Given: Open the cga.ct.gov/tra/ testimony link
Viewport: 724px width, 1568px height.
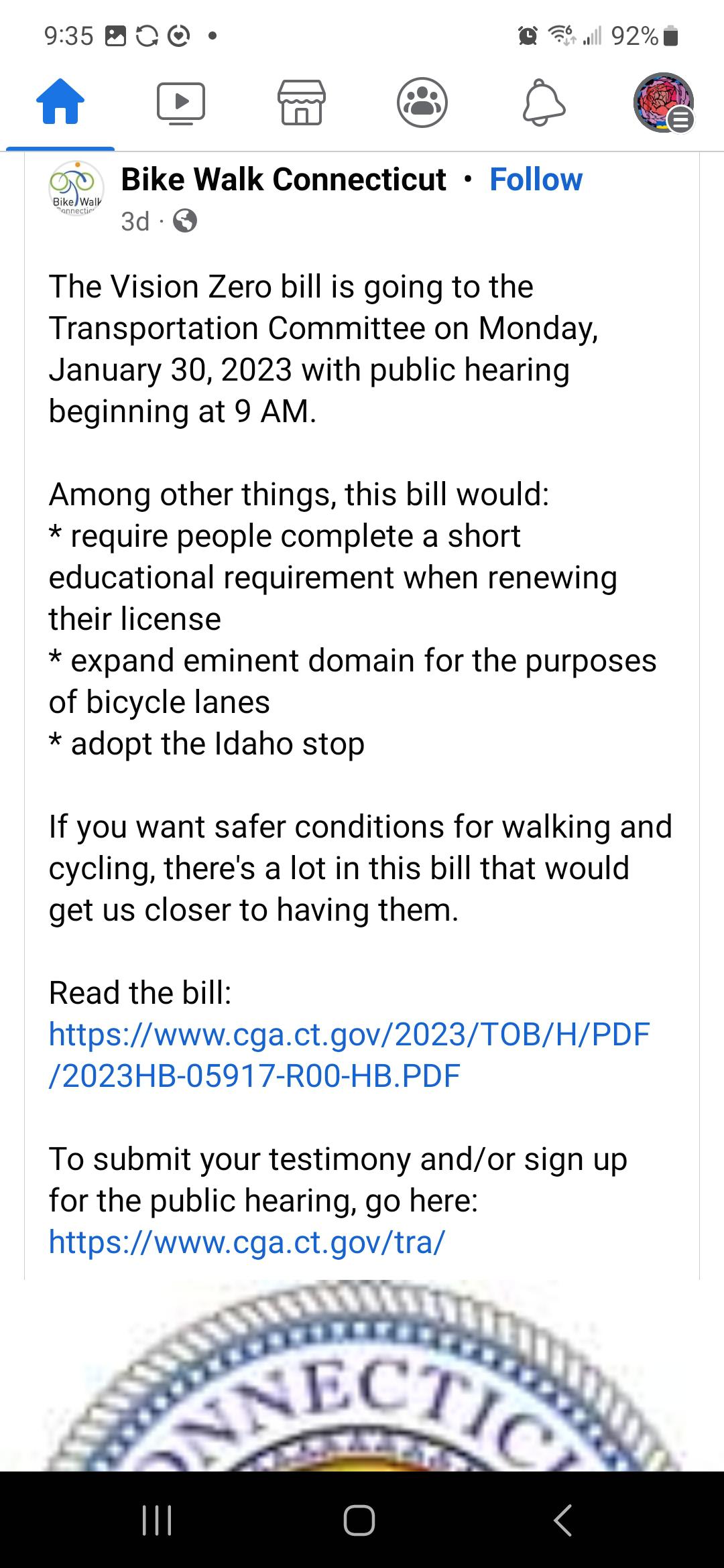Looking at the screenshot, I should coord(247,1242).
